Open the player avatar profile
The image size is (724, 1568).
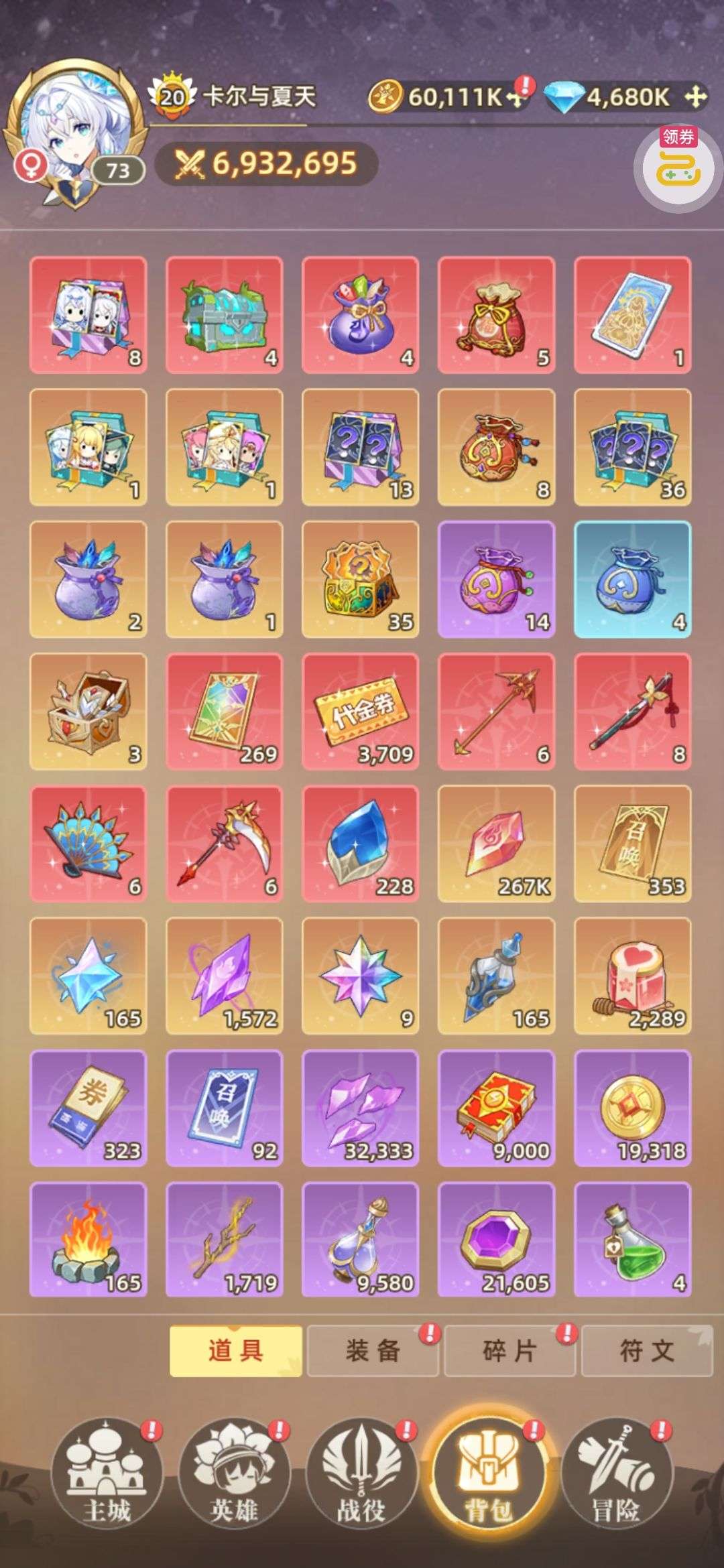[75, 133]
